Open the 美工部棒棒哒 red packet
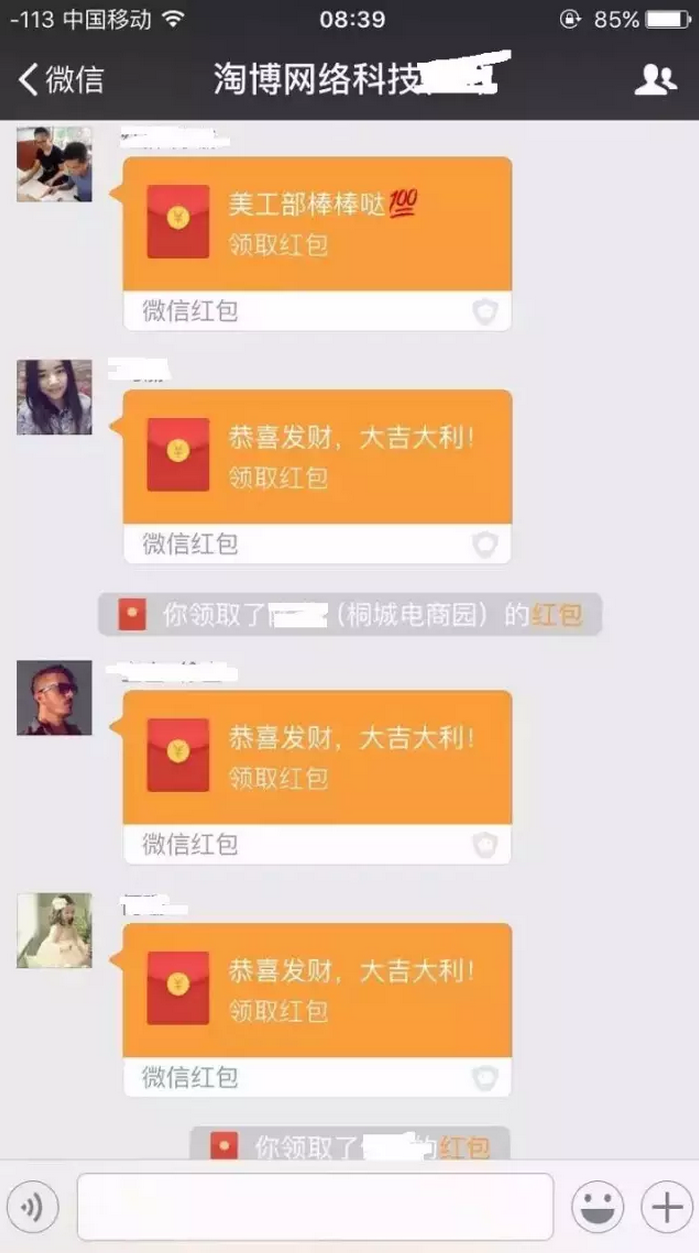699x1259 pixels. pyautogui.click(x=317, y=224)
